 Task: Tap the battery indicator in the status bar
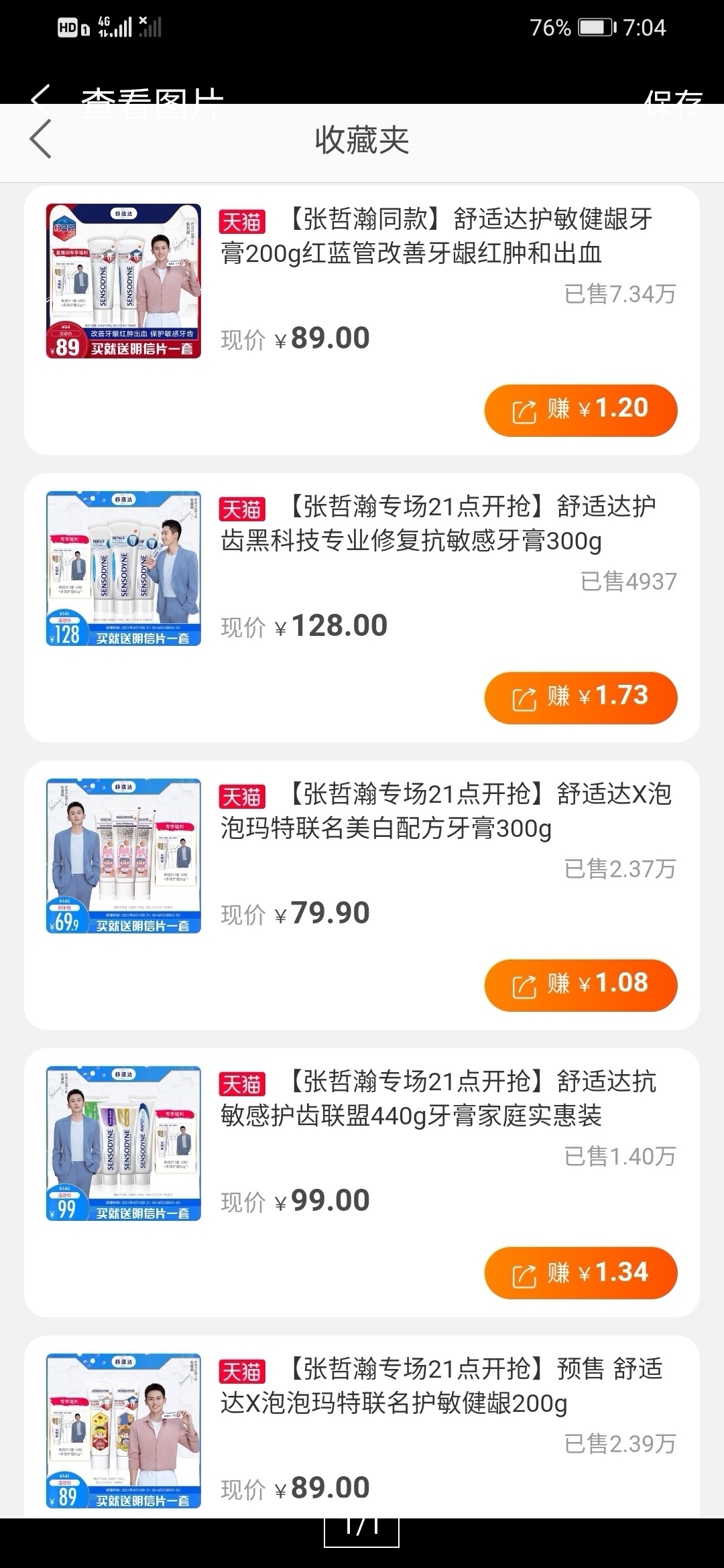pyautogui.click(x=594, y=27)
